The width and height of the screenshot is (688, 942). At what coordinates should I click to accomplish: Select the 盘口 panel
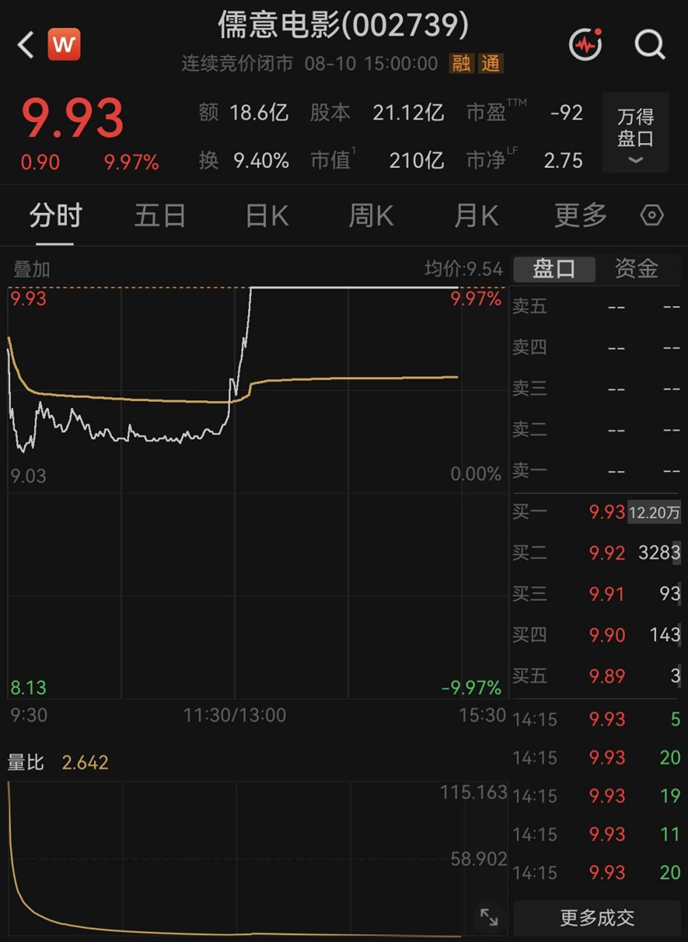point(553,269)
